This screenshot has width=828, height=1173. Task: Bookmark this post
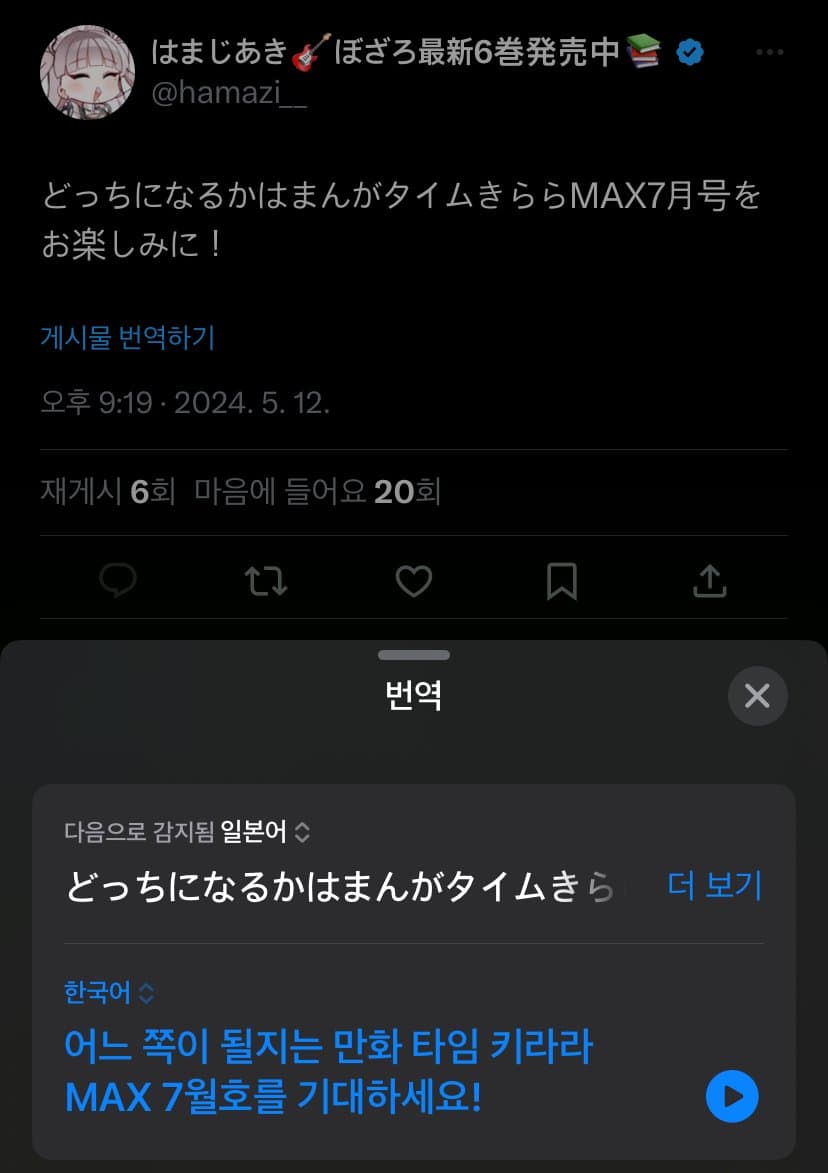[561, 580]
